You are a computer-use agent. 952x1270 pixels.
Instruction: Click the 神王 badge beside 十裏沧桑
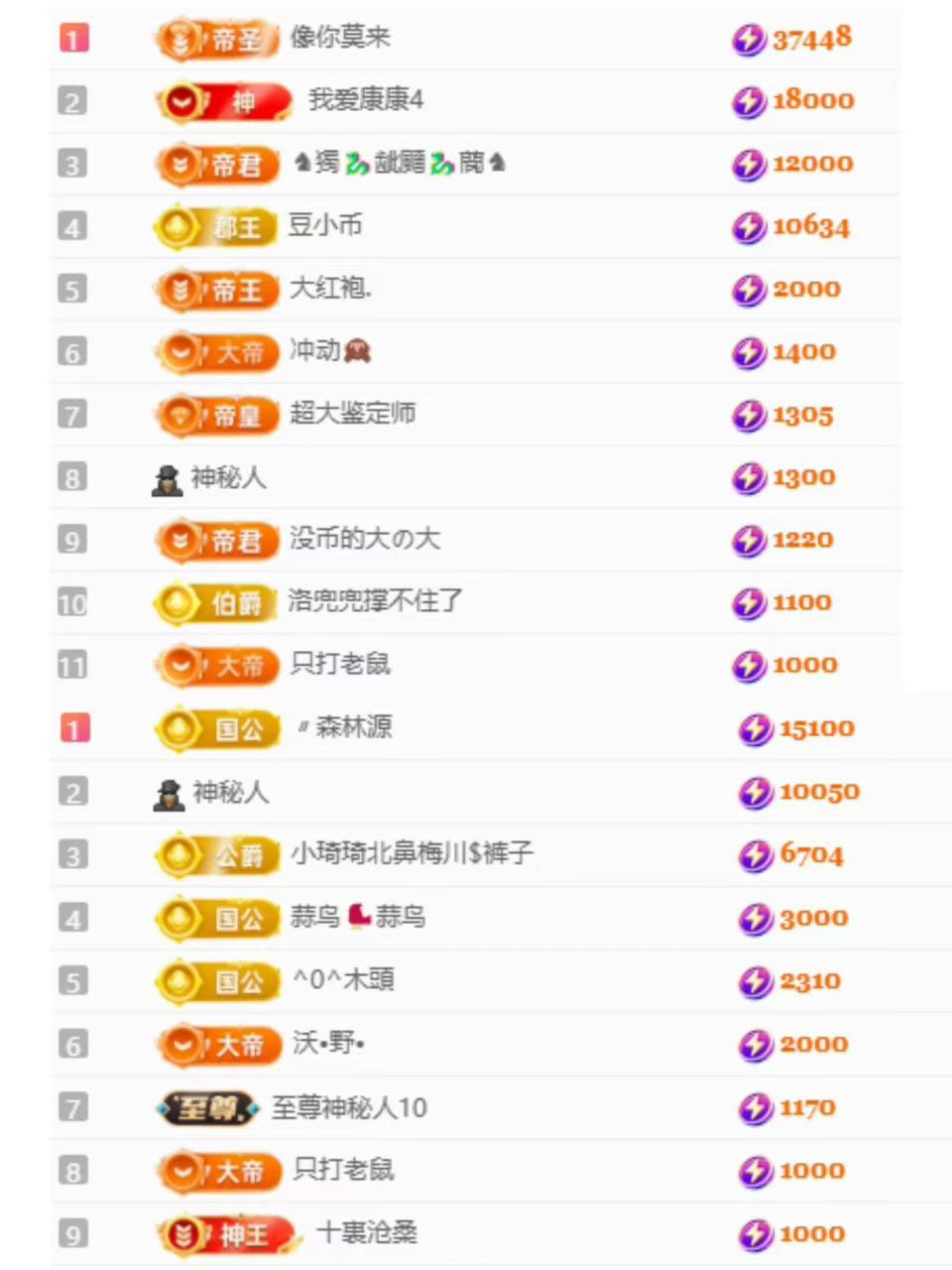pyautogui.click(x=228, y=1232)
